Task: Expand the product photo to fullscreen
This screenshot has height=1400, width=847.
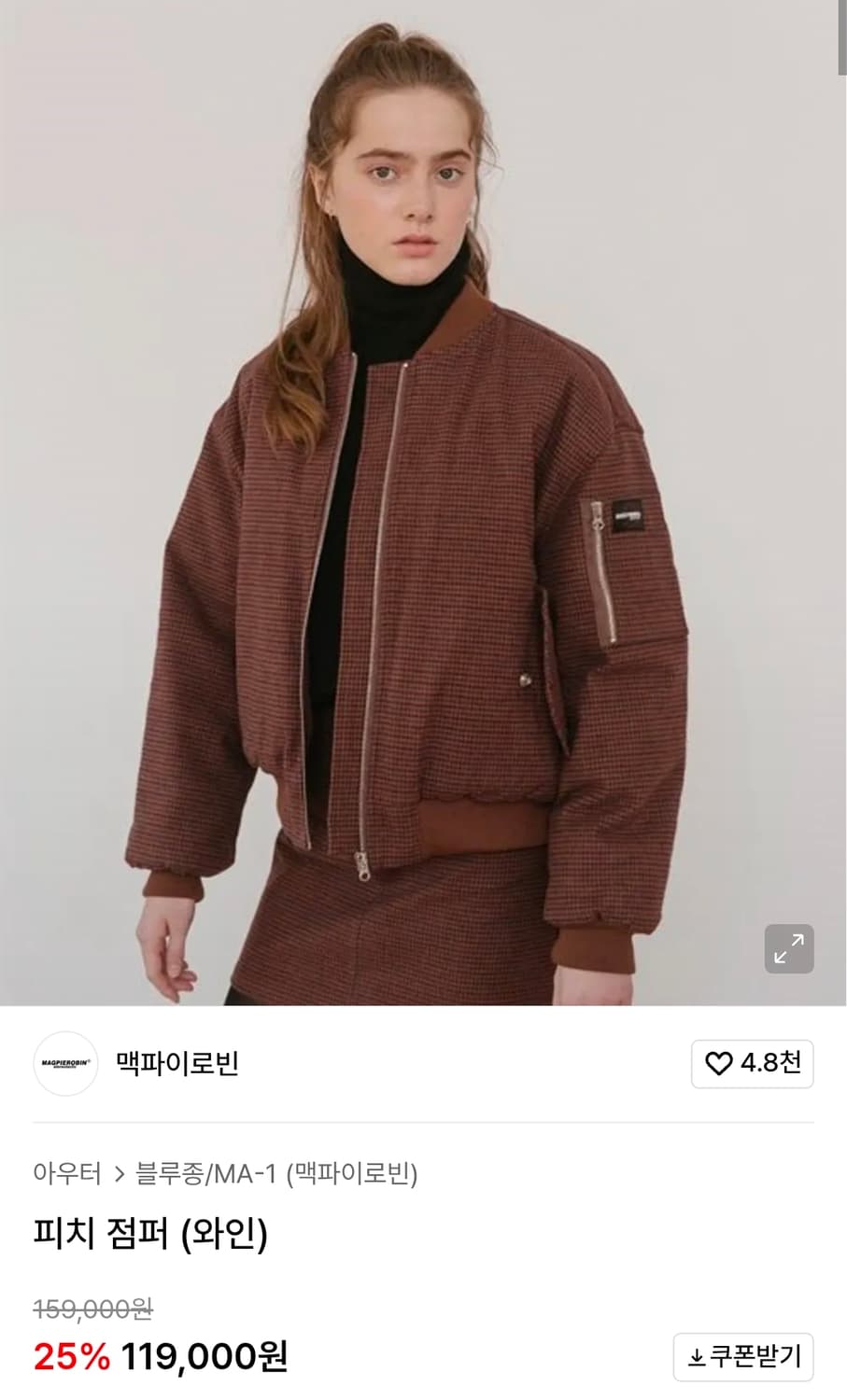Action: (x=789, y=948)
